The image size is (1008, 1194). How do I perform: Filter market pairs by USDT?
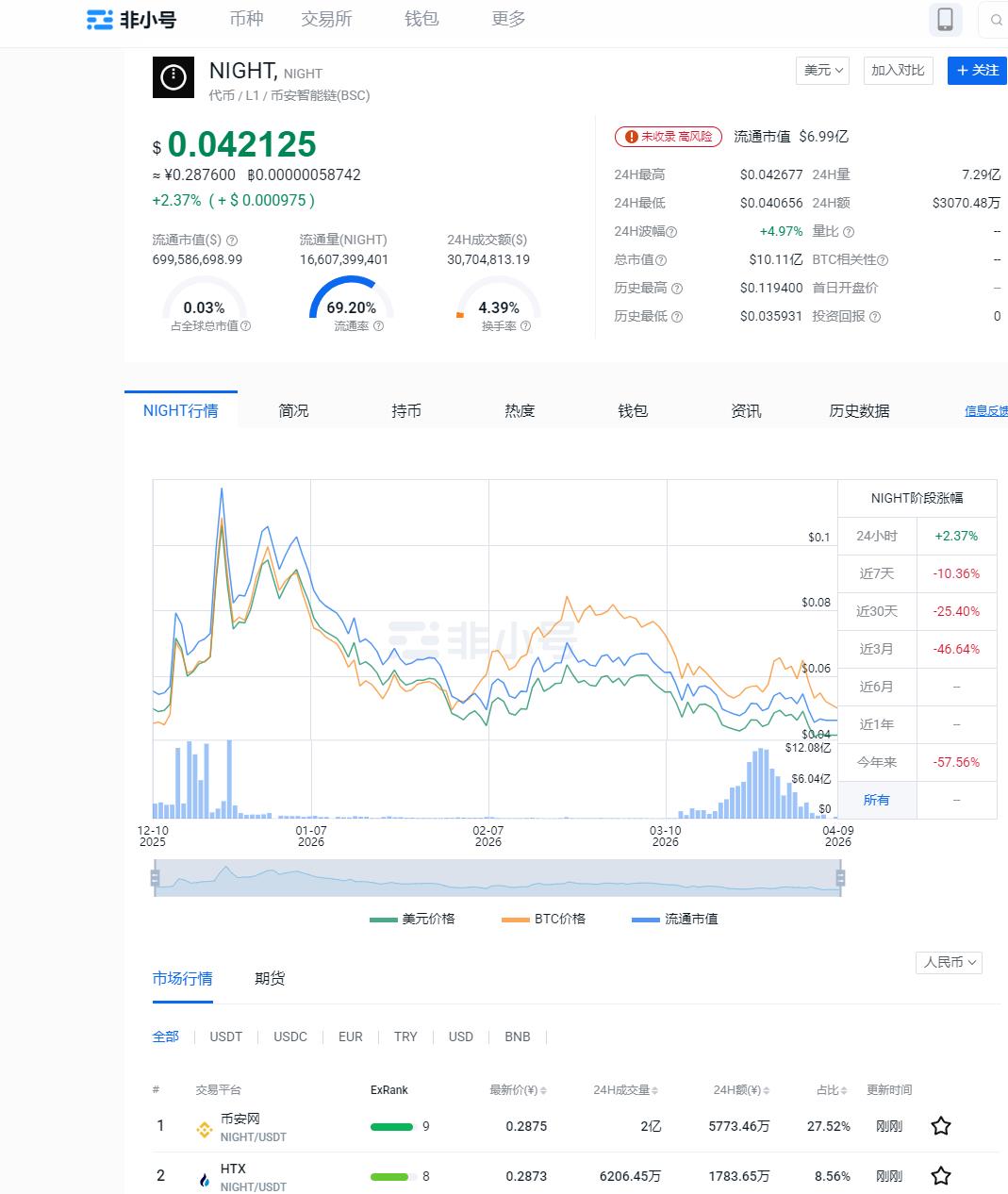tap(226, 1036)
